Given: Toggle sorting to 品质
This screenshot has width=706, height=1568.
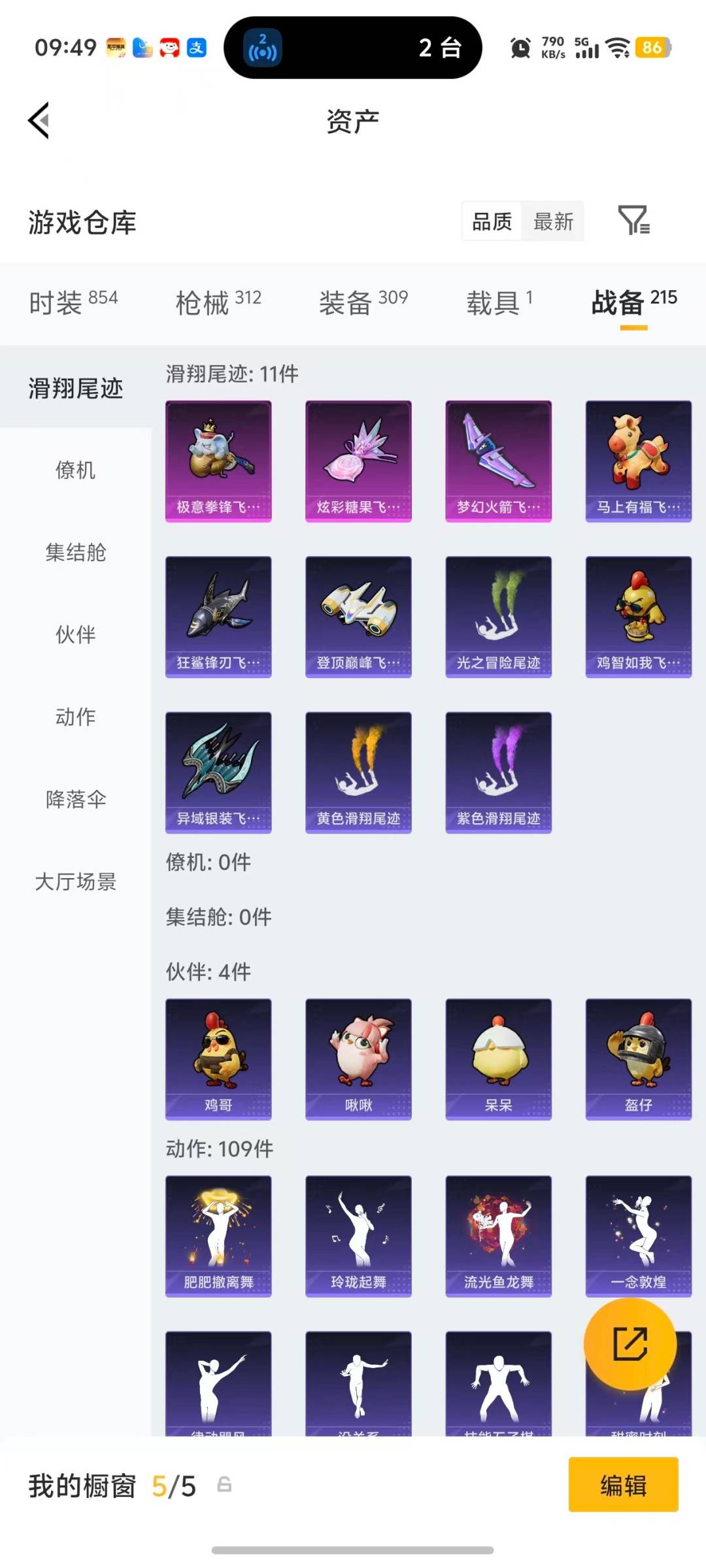Looking at the screenshot, I should (490, 221).
